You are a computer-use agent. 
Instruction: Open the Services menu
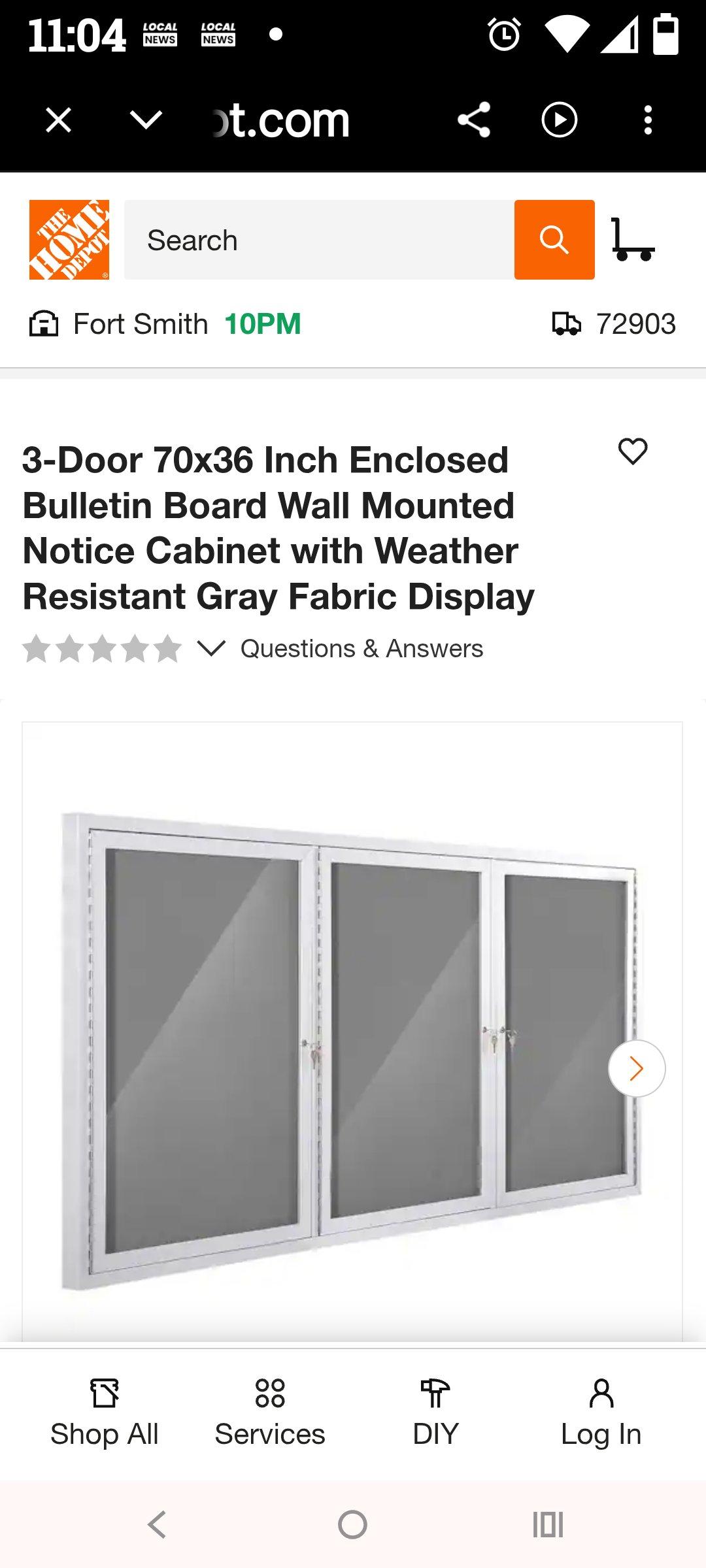click(270, 1411)
